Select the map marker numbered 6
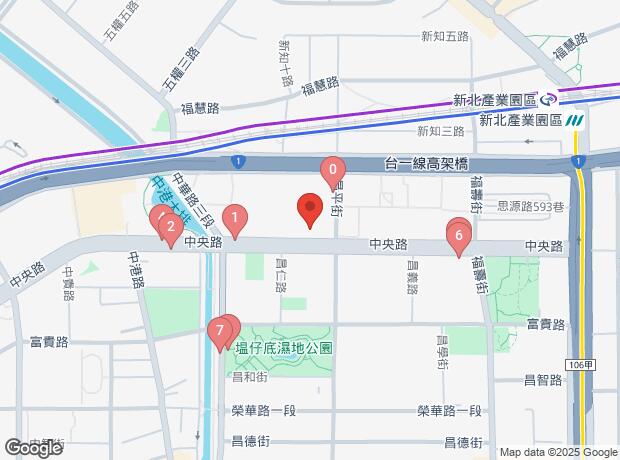620x460 pixels. [459, 237]
